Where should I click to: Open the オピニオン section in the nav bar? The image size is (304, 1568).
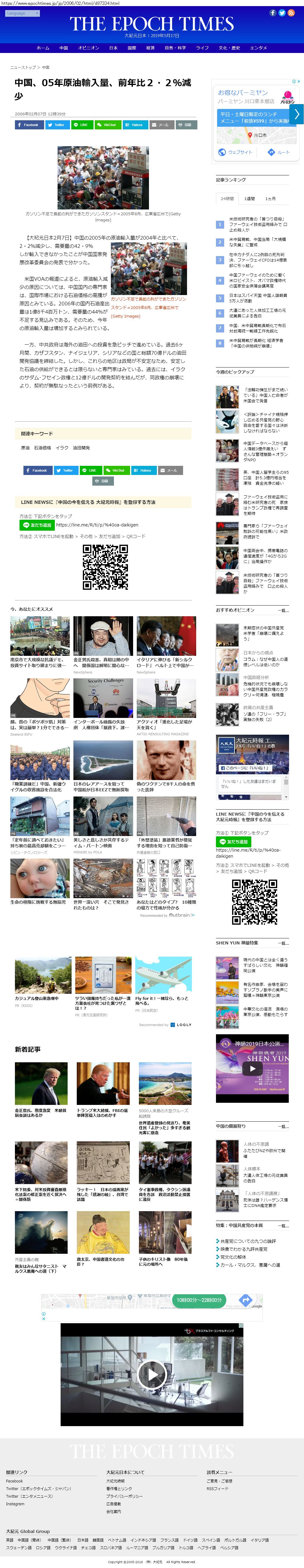click(x=88, y=48)
